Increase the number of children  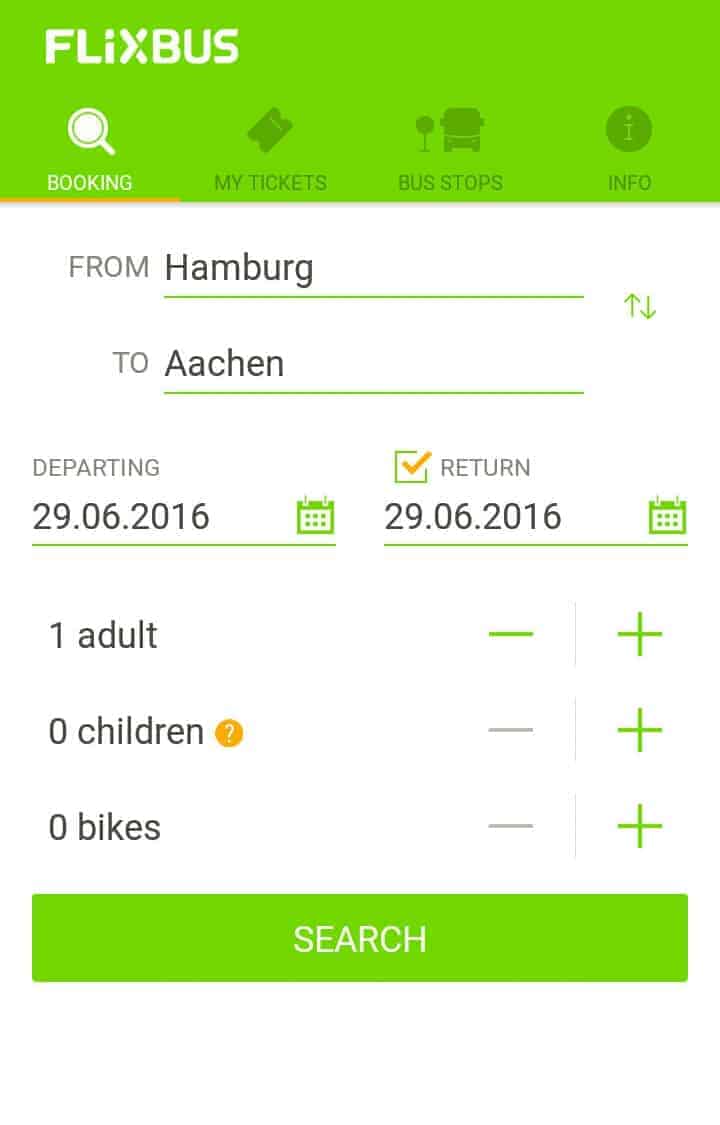click(x=640, y=731)
